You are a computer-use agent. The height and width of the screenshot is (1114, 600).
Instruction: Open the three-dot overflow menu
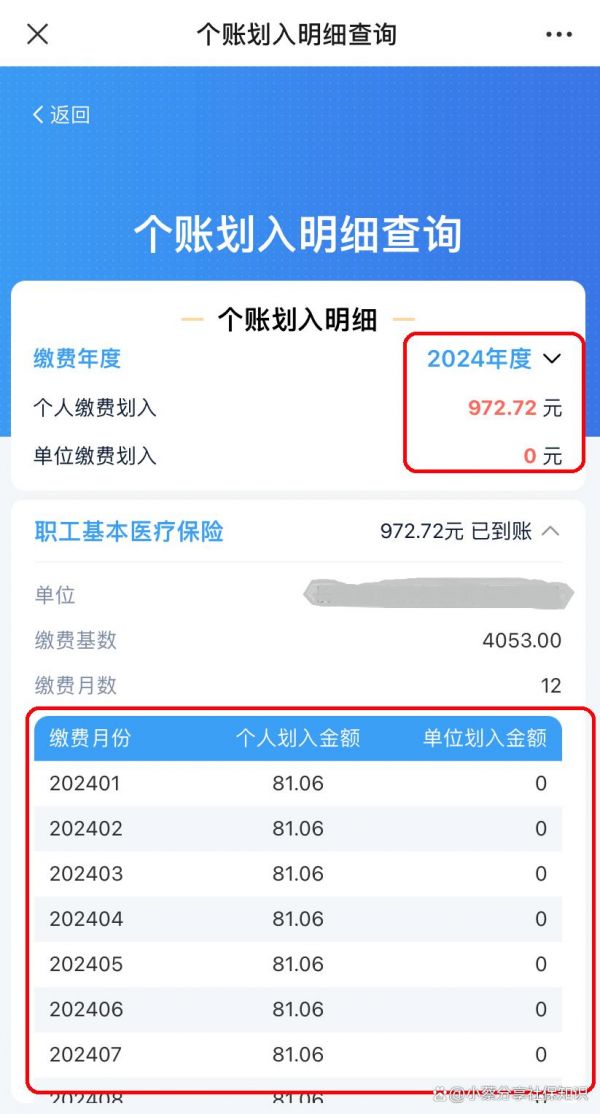[559, 34]
